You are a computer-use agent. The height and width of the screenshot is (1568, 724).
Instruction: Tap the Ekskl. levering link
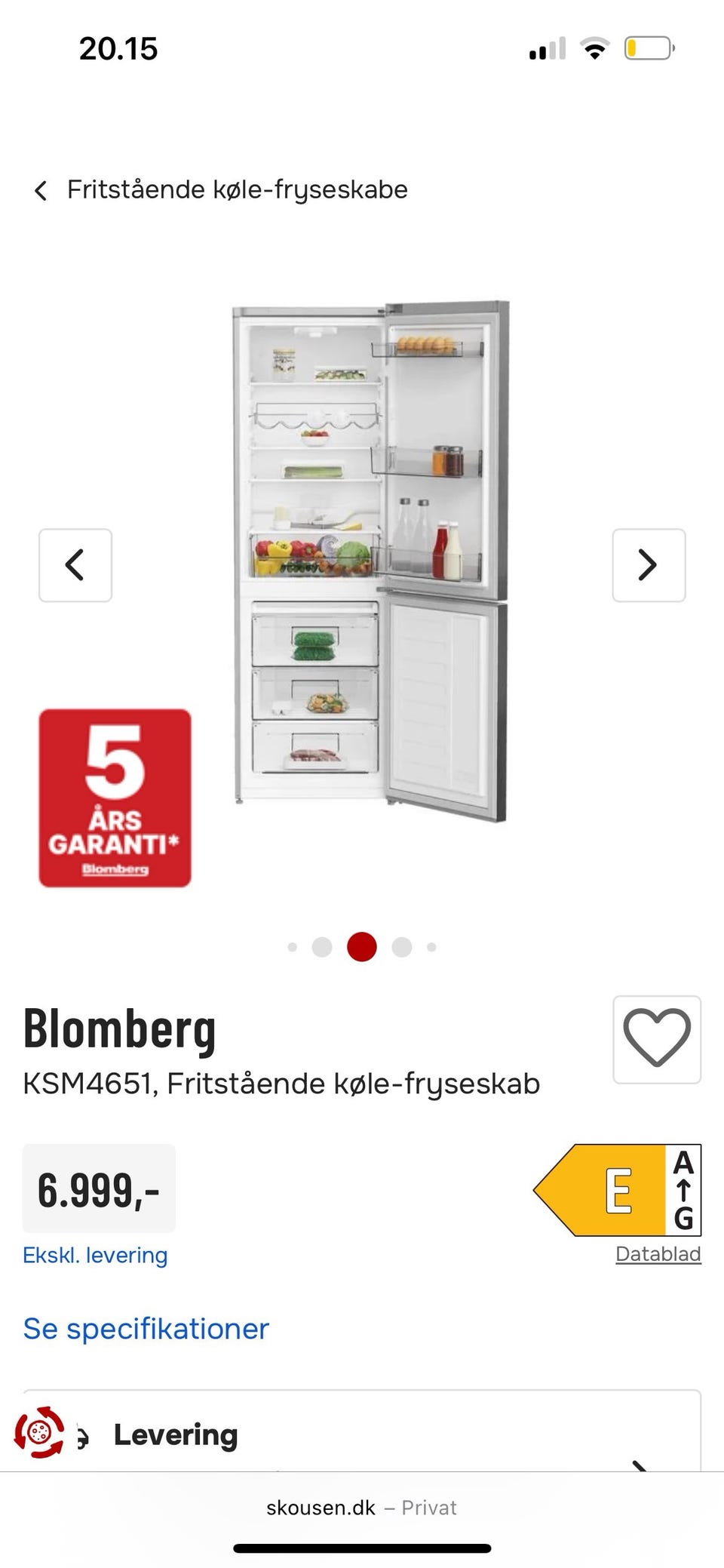coord(95,1255)
